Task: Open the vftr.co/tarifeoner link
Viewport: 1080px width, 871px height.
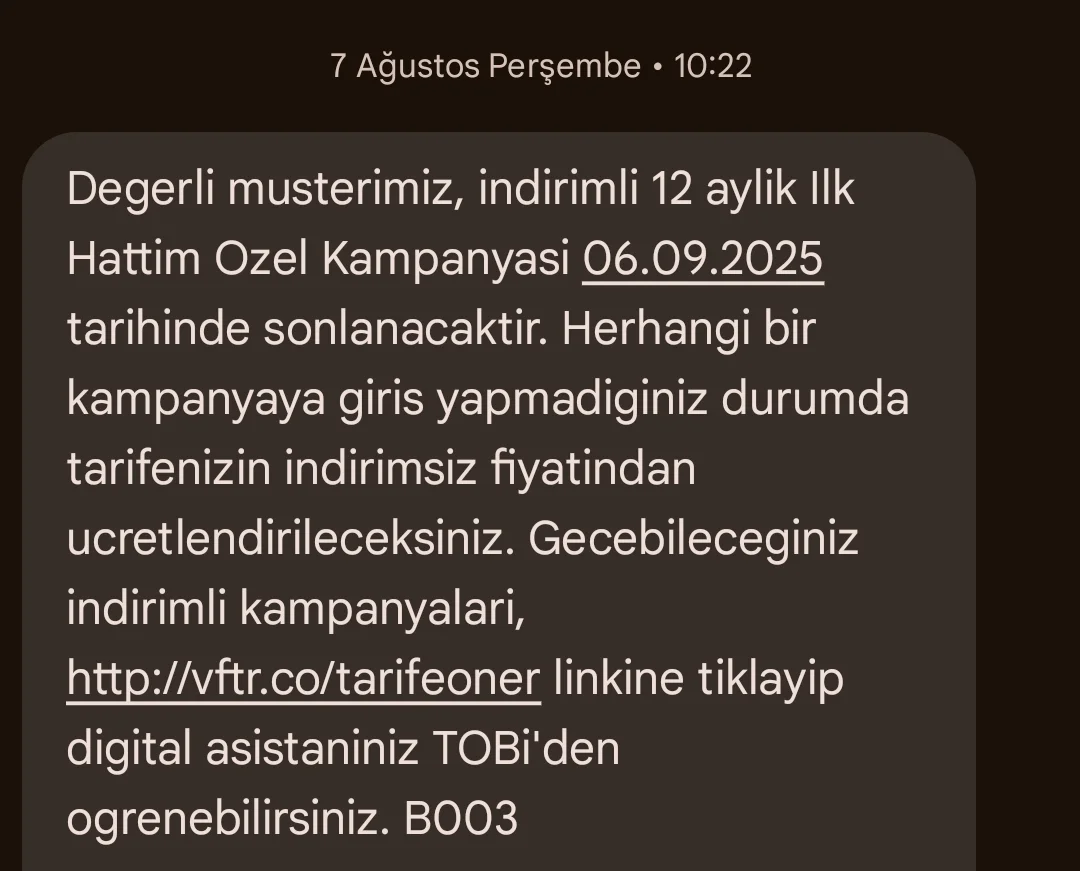Action: [x=303, y=680]
